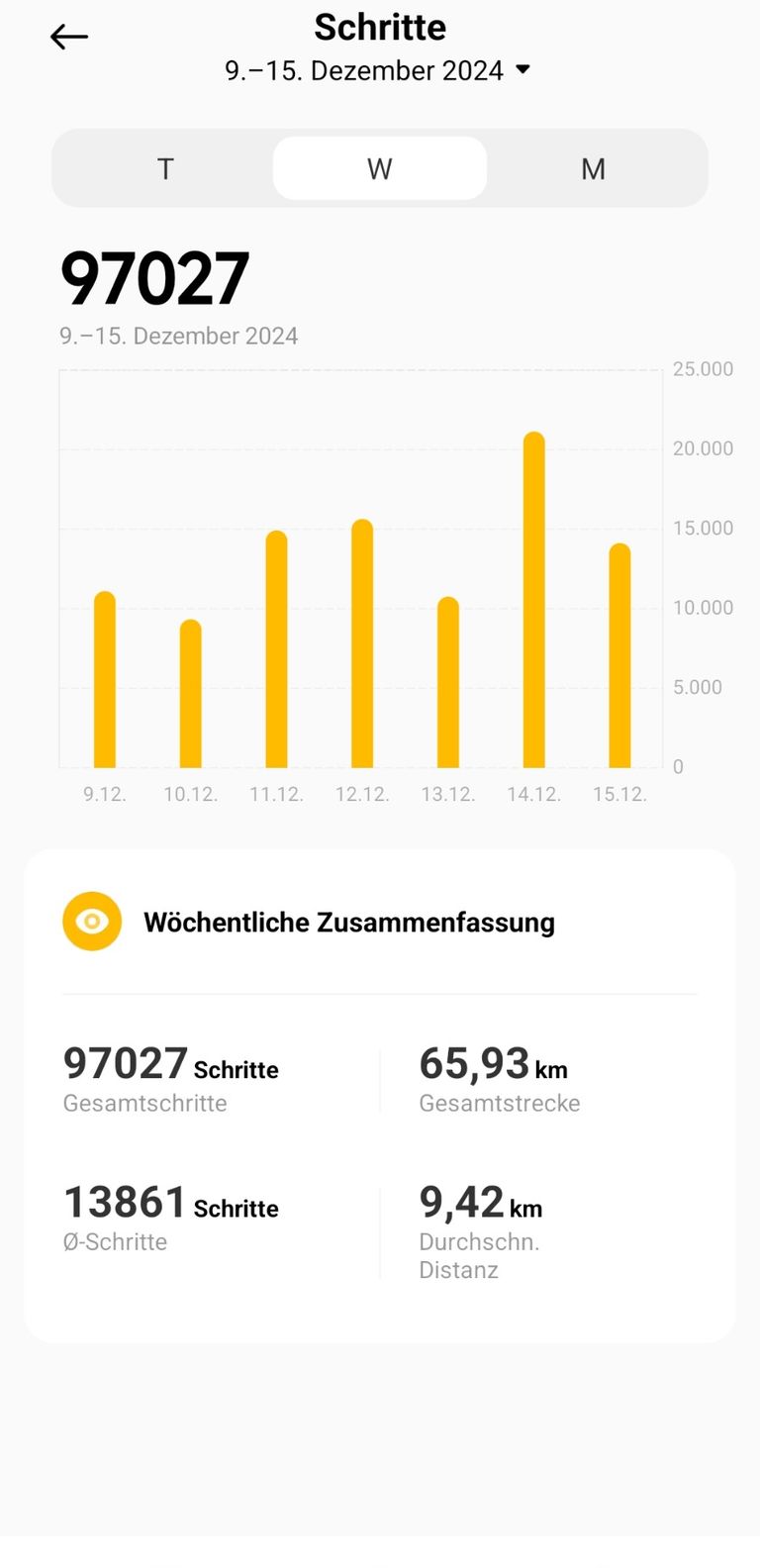Select the 9.12. step bar
Image resolution: width=760 pixels, height=1568 pixels.
point(105,681)
